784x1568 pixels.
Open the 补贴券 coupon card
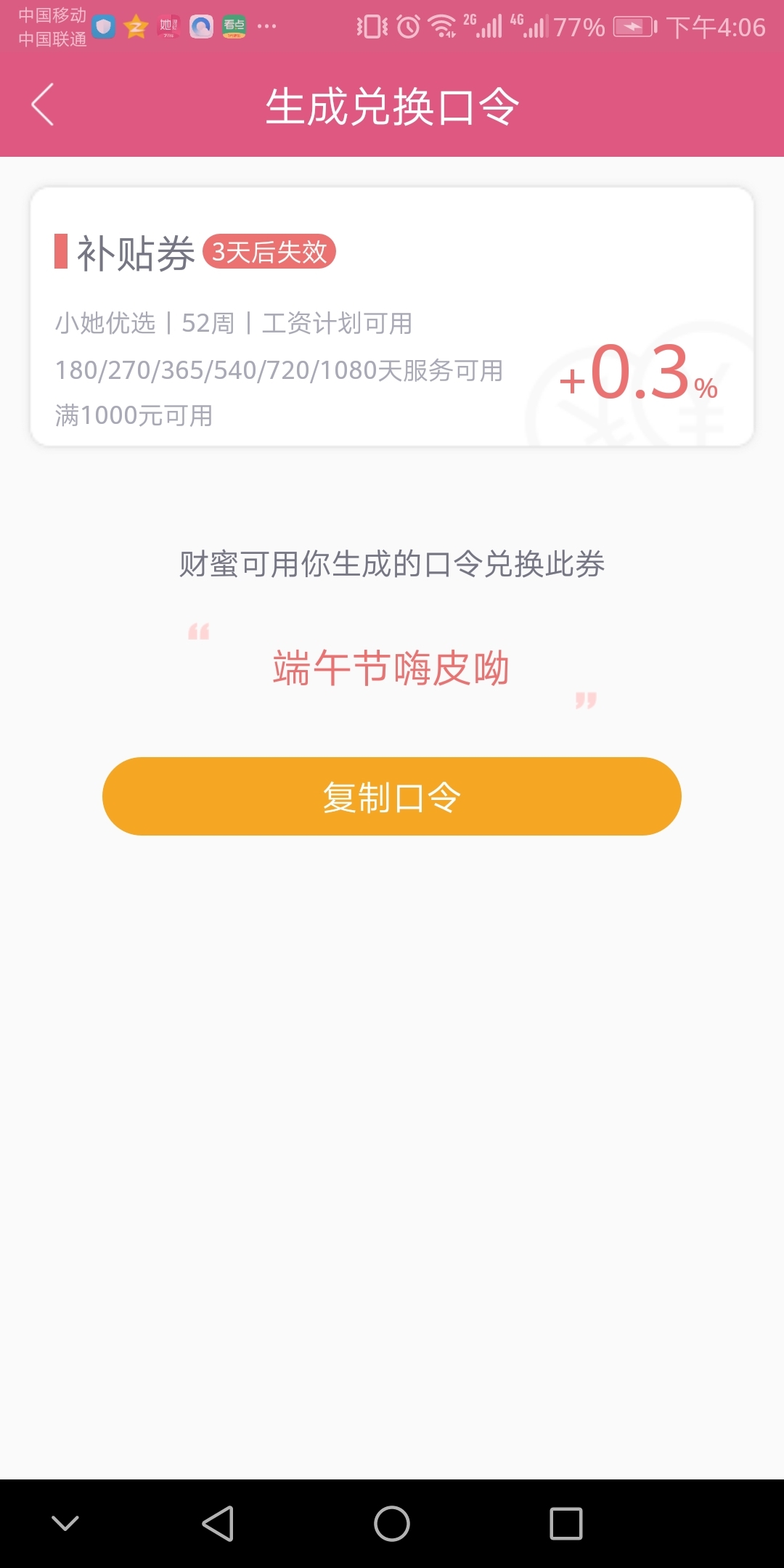click(392, 317)
